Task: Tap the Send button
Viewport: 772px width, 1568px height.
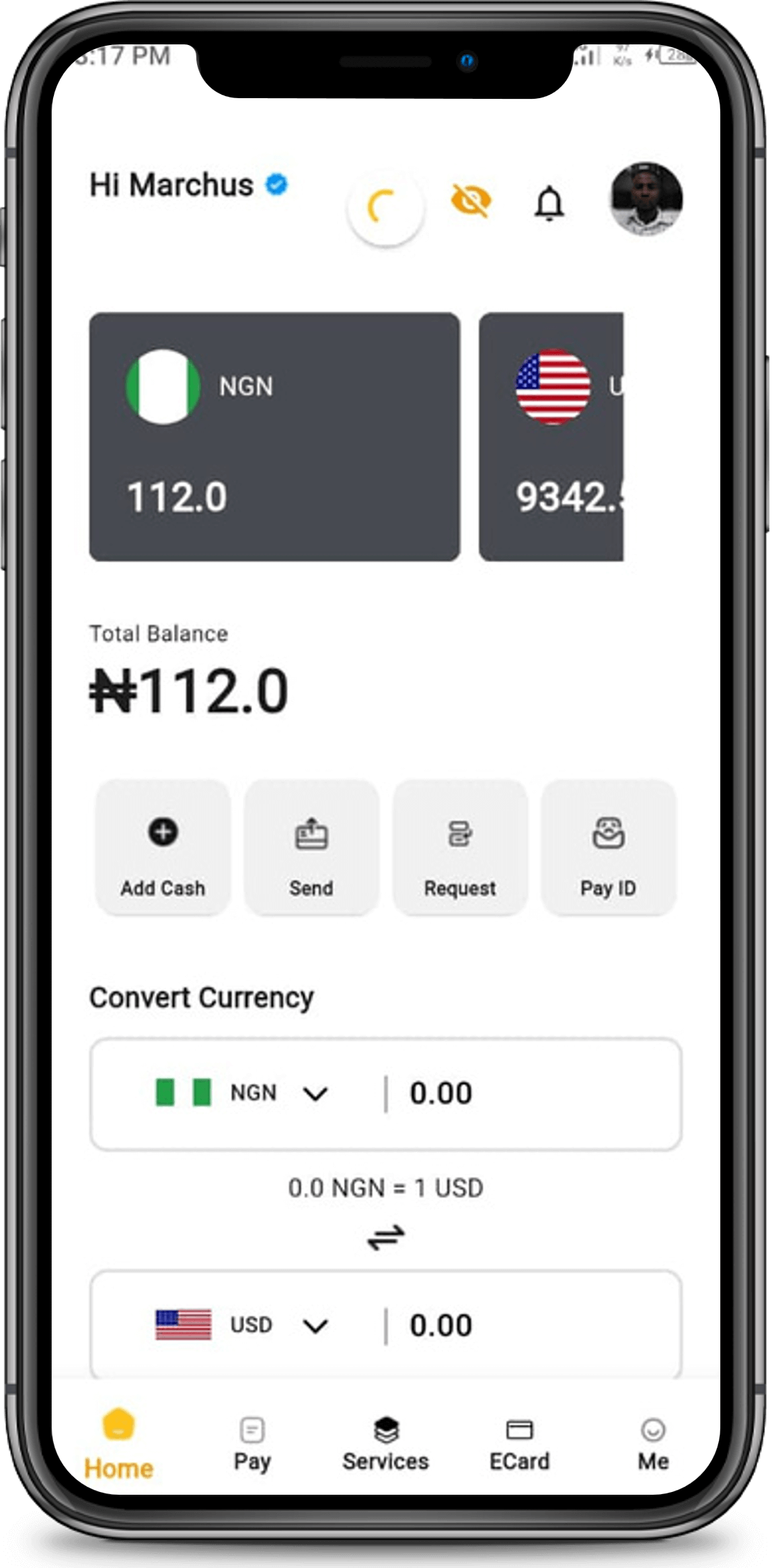Action: tap(311, 848)
